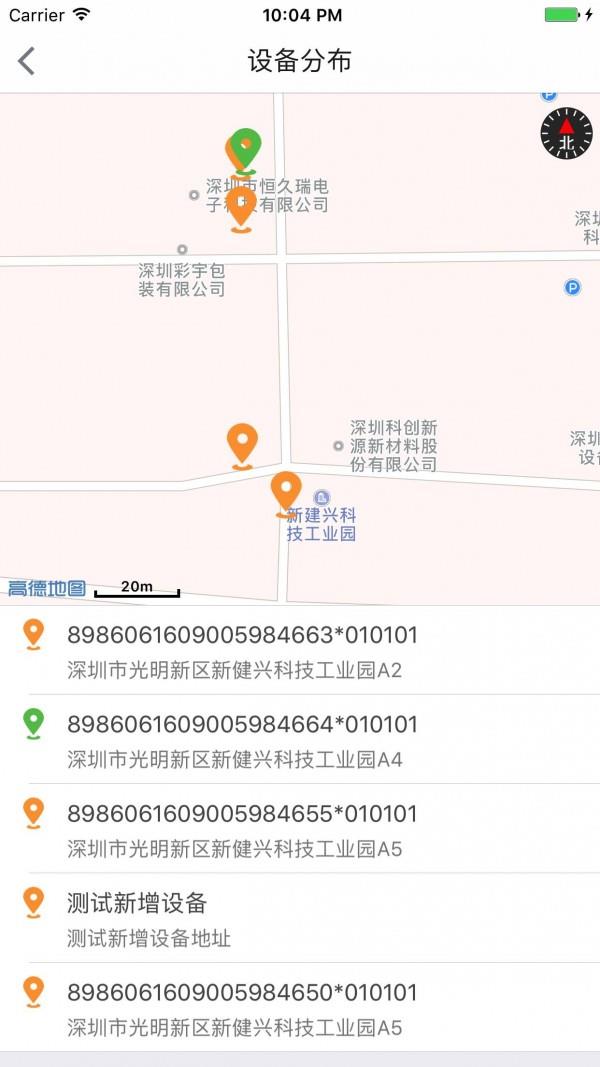Tap orange marker near 新建兴科技工业园
The height and width of the screenshot is (1067, 600).
point(286,492)
